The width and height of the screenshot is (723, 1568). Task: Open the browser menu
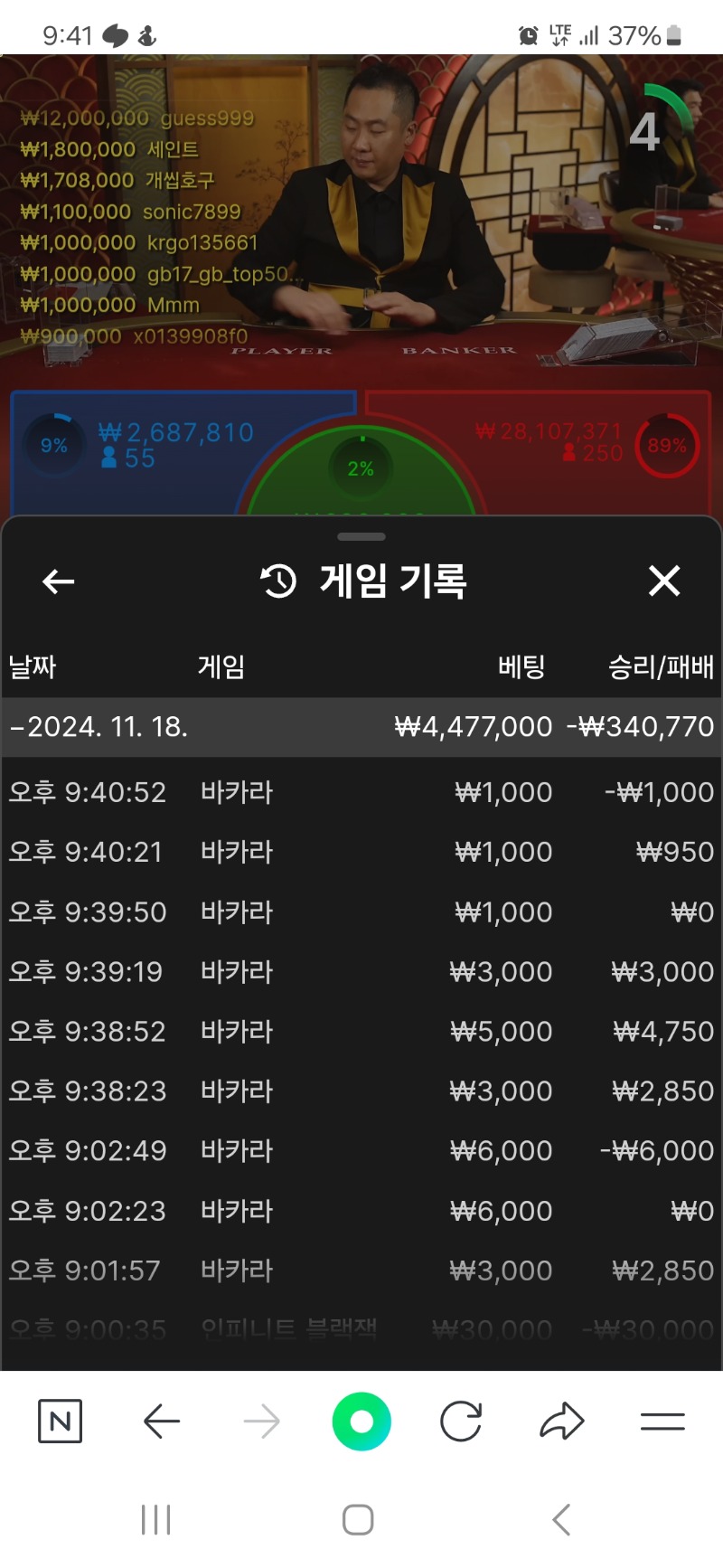[662, 1422]
